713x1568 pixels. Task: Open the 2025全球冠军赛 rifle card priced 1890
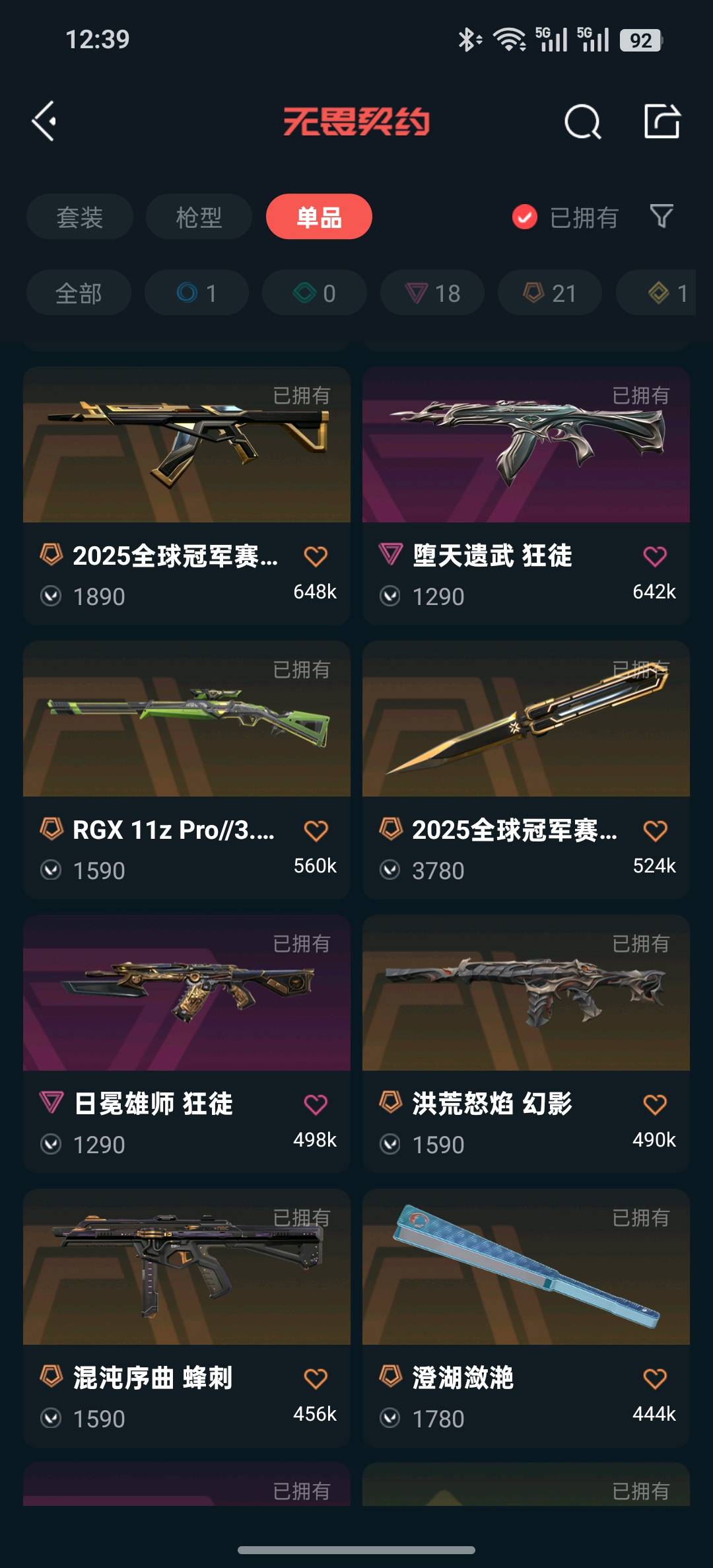(187, 495)
